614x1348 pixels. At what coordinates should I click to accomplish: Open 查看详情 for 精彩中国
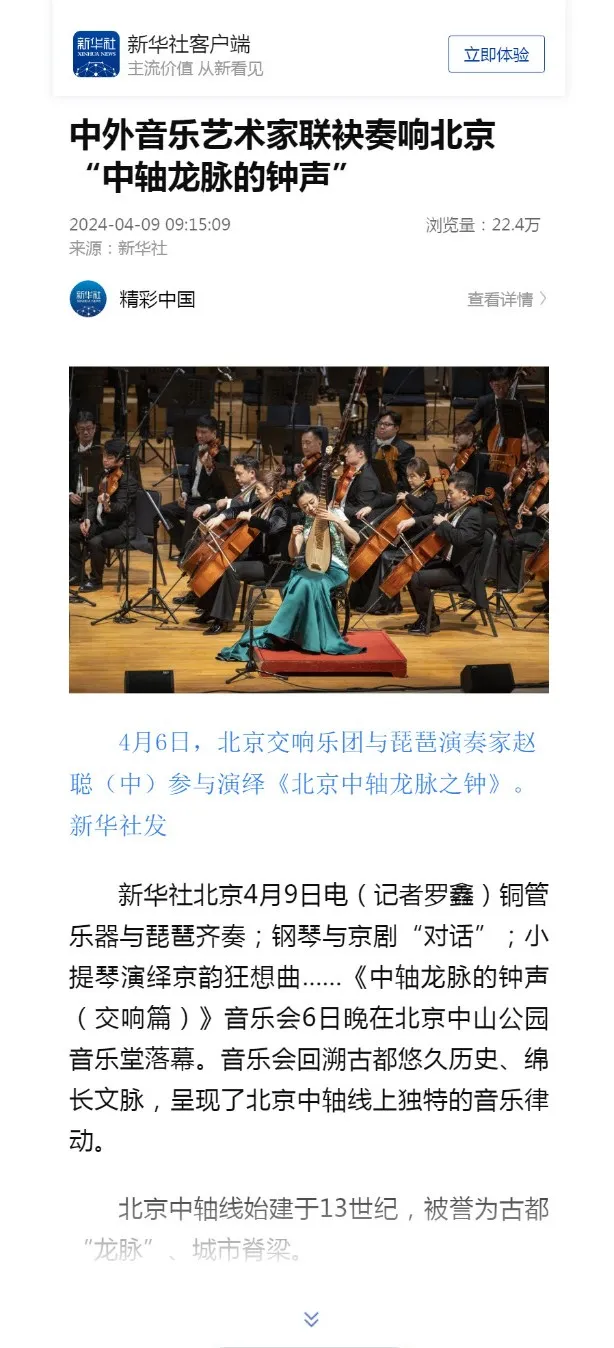(507, 299)
